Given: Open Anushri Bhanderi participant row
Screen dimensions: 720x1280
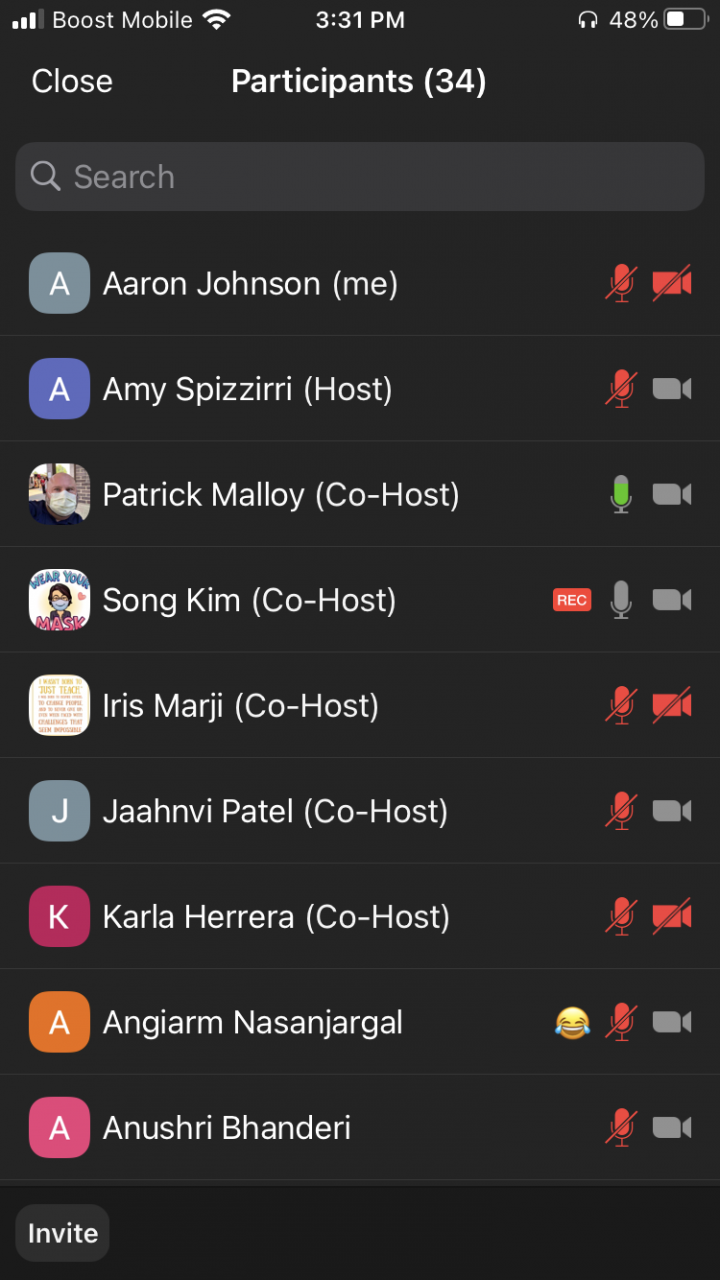Looking at the screenshot, I should point(227,1128).
